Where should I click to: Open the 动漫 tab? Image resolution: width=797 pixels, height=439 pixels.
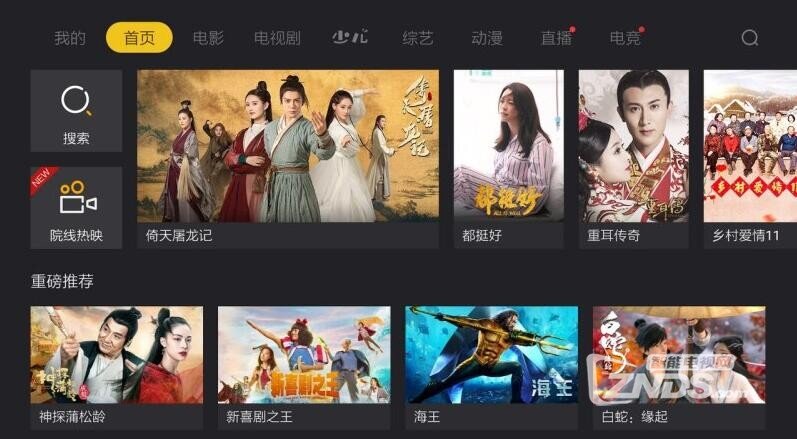(x=487, y=39)
